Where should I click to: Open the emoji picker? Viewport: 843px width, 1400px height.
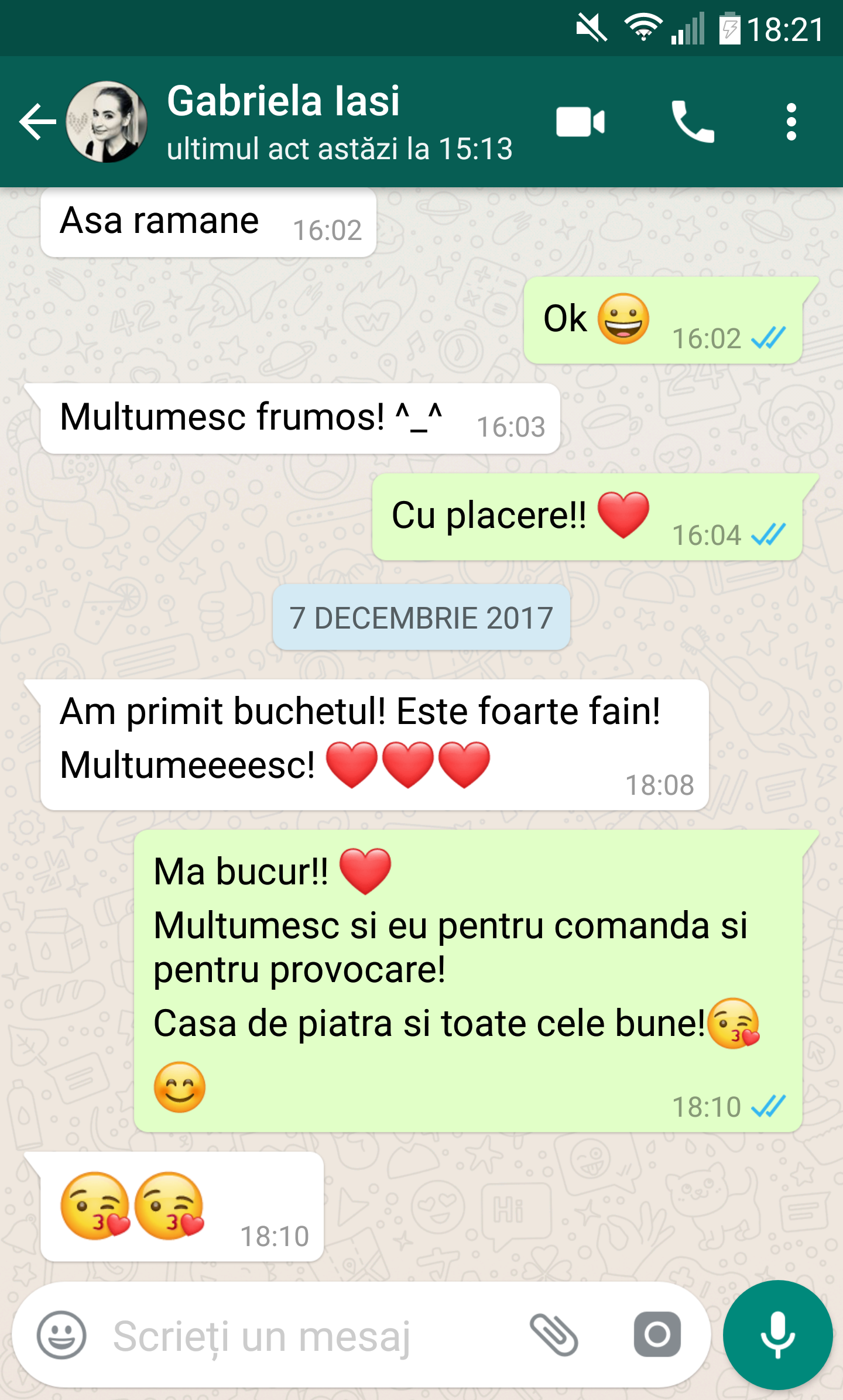click(x=61, y=1336)
